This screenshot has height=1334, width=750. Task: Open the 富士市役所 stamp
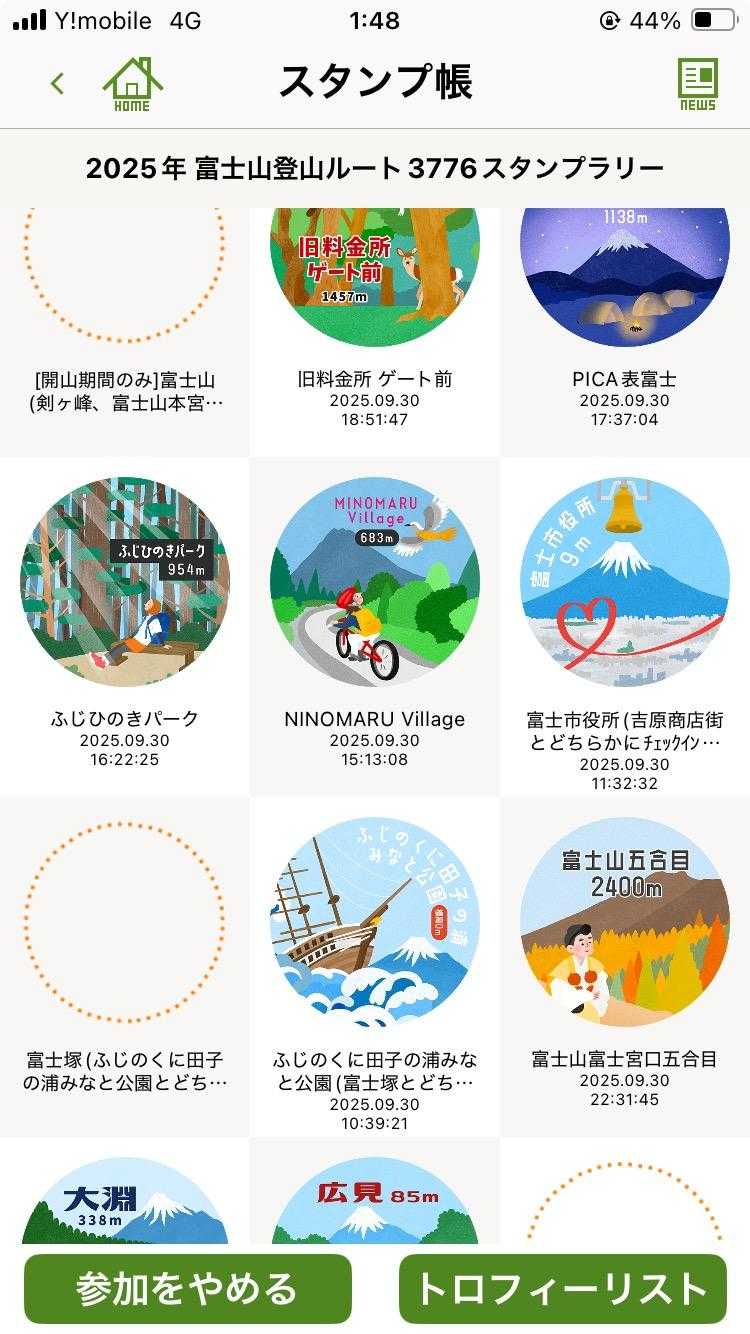coord(625,582)
